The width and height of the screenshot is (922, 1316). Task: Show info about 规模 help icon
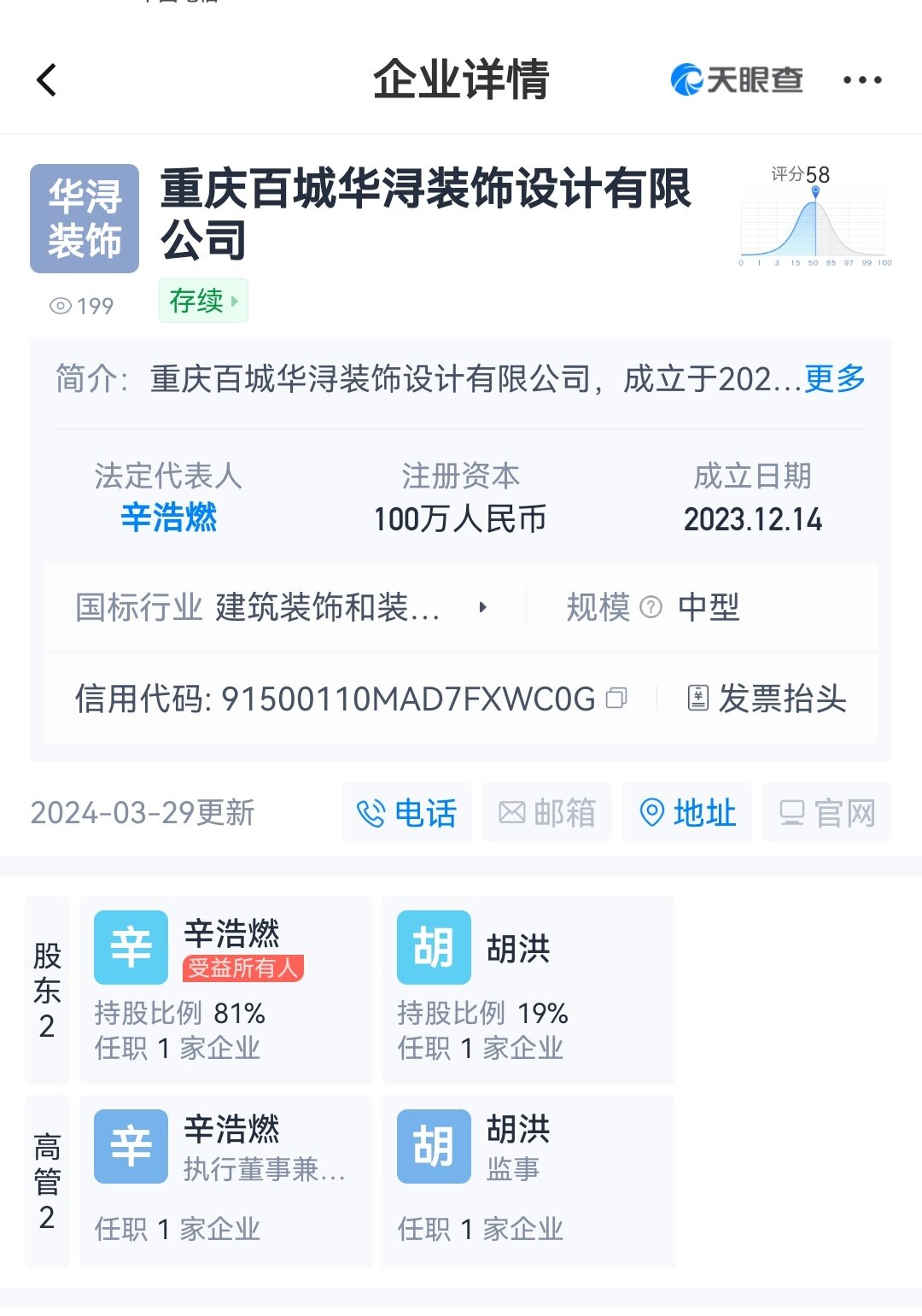[651, 607]
